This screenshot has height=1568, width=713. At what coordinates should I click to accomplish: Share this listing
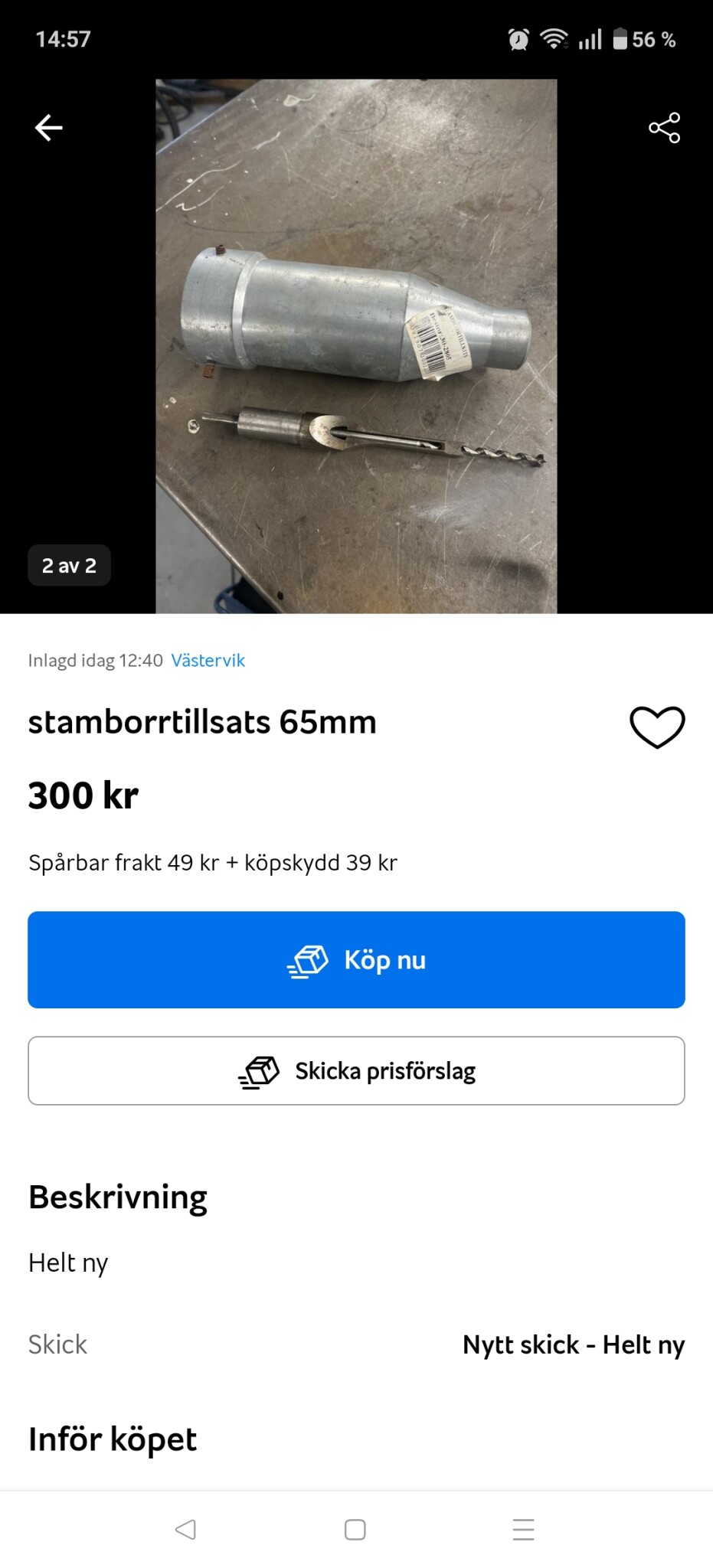click(664, 128)
